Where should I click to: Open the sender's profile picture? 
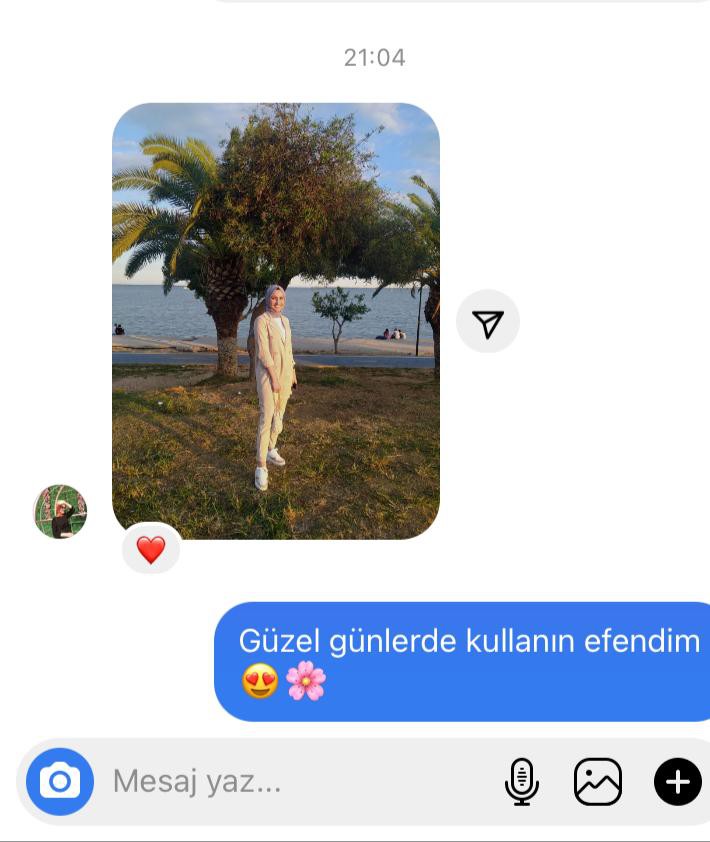tap(60, 512)
